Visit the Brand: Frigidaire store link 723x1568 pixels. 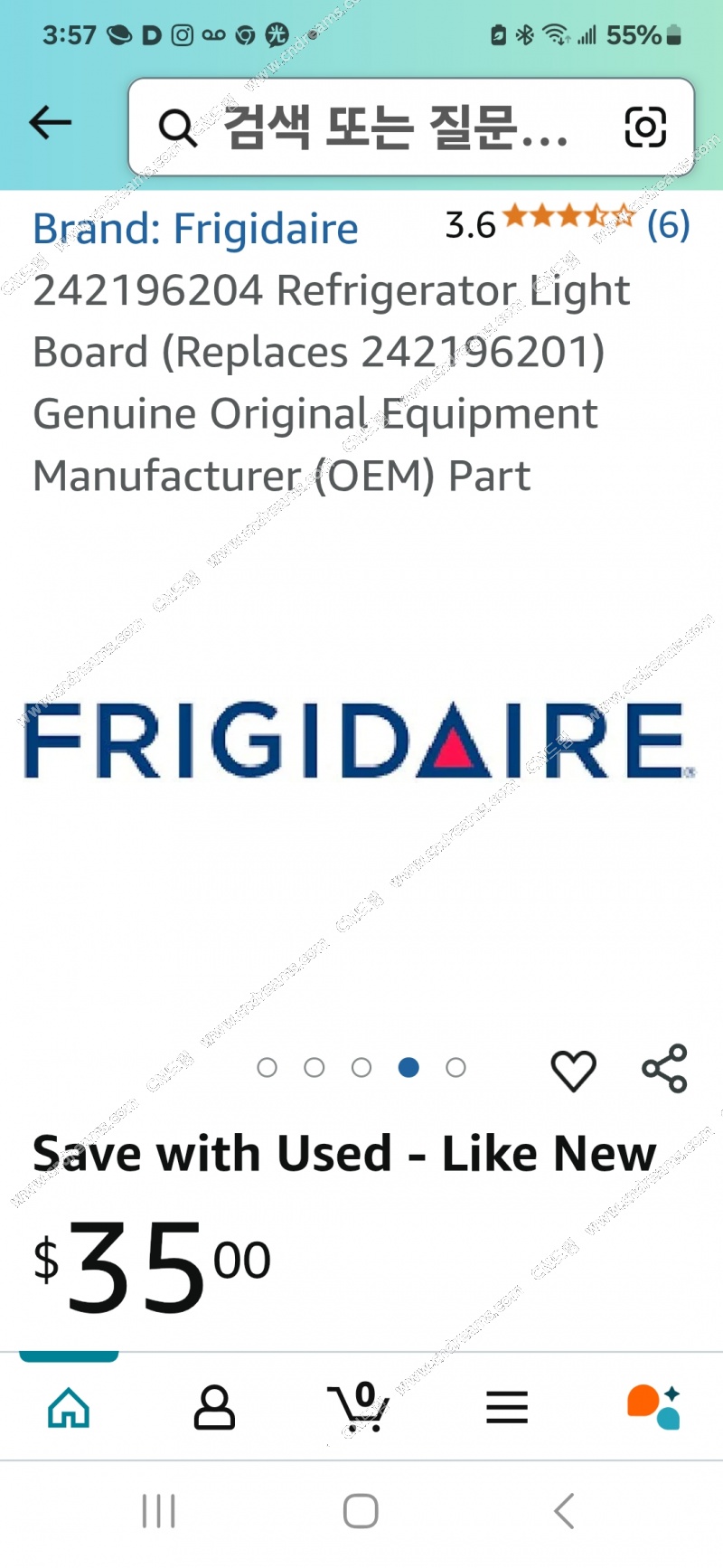(x=195, y=229)
